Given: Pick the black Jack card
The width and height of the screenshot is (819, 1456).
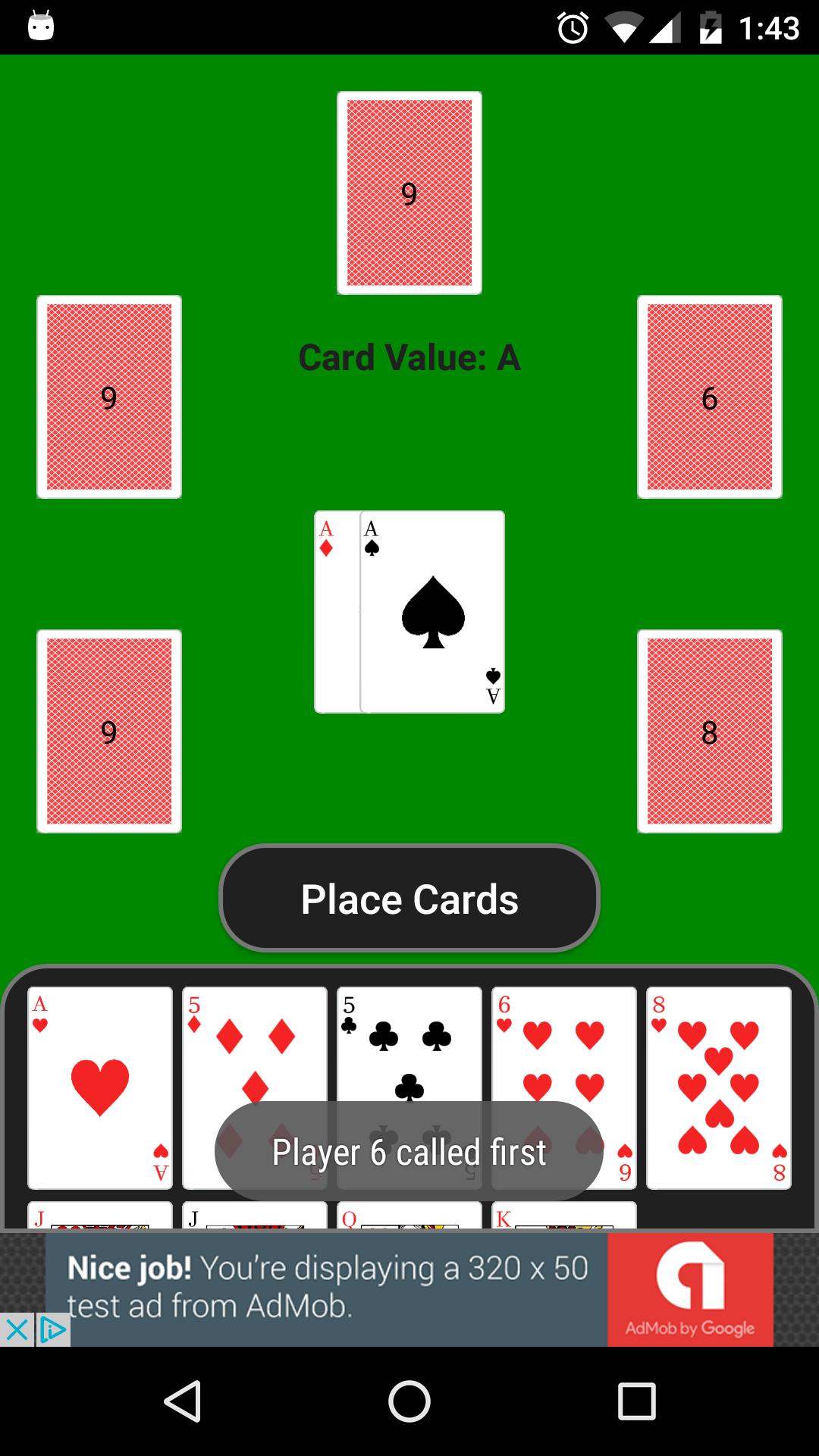Looking at the screenshot, I should [x=255, y=1216].
